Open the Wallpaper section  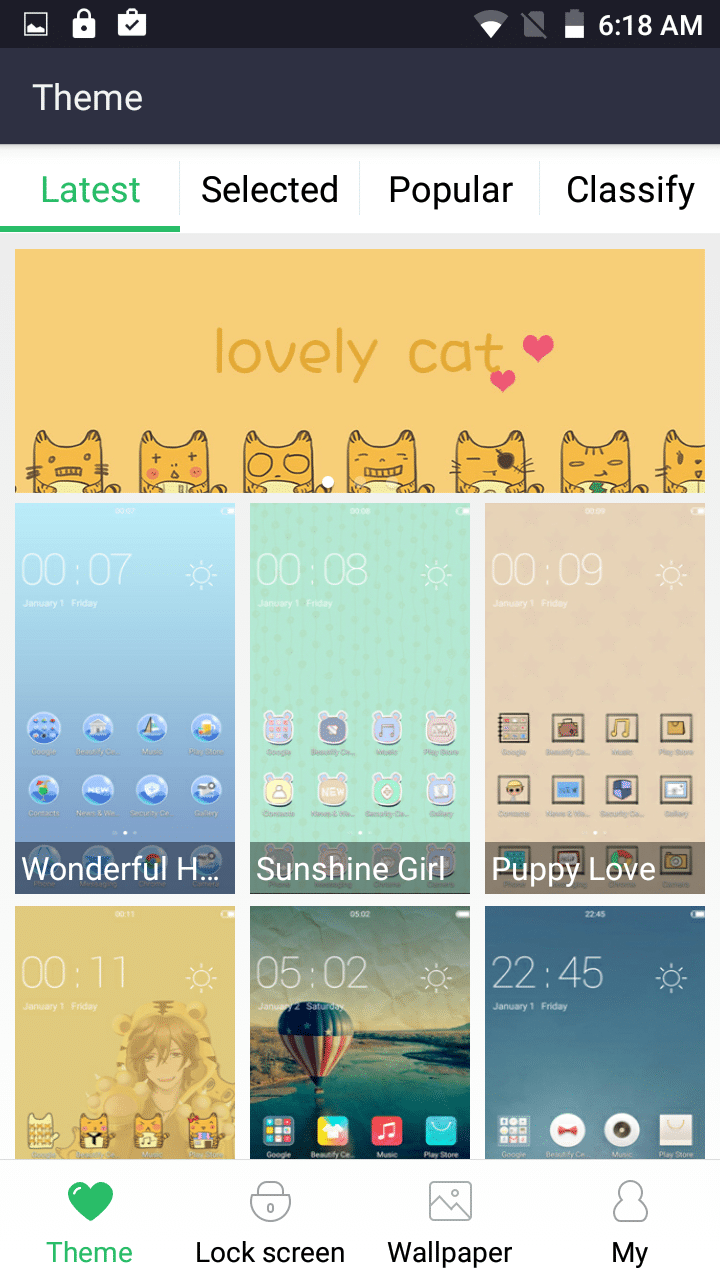450,1222
